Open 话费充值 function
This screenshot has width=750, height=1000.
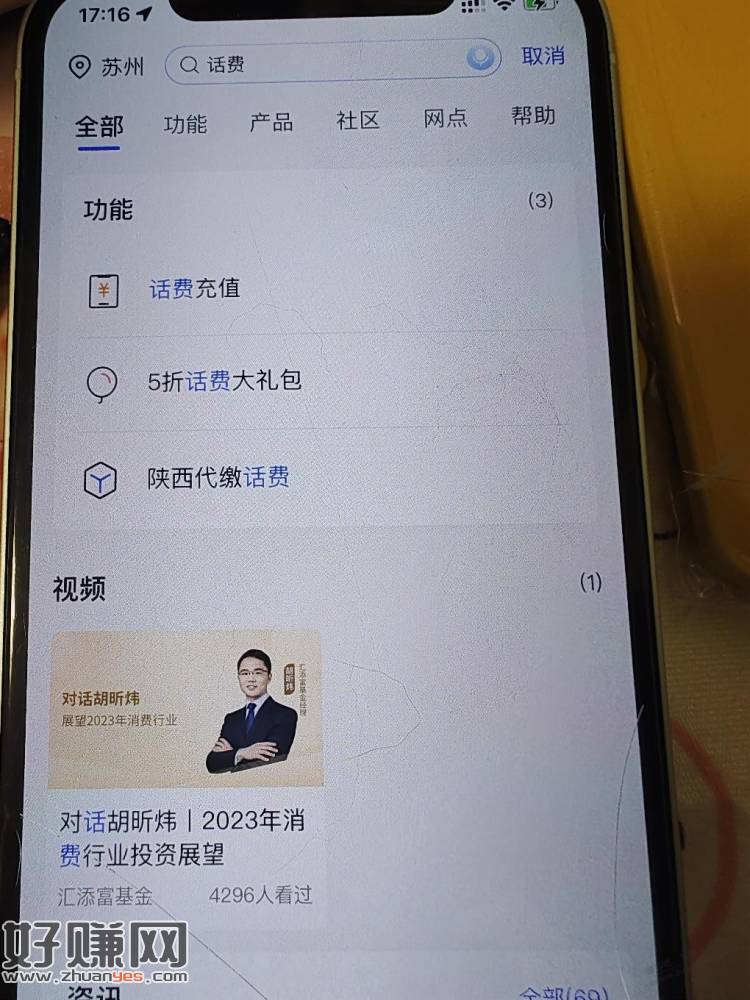(x=195, y=289)
